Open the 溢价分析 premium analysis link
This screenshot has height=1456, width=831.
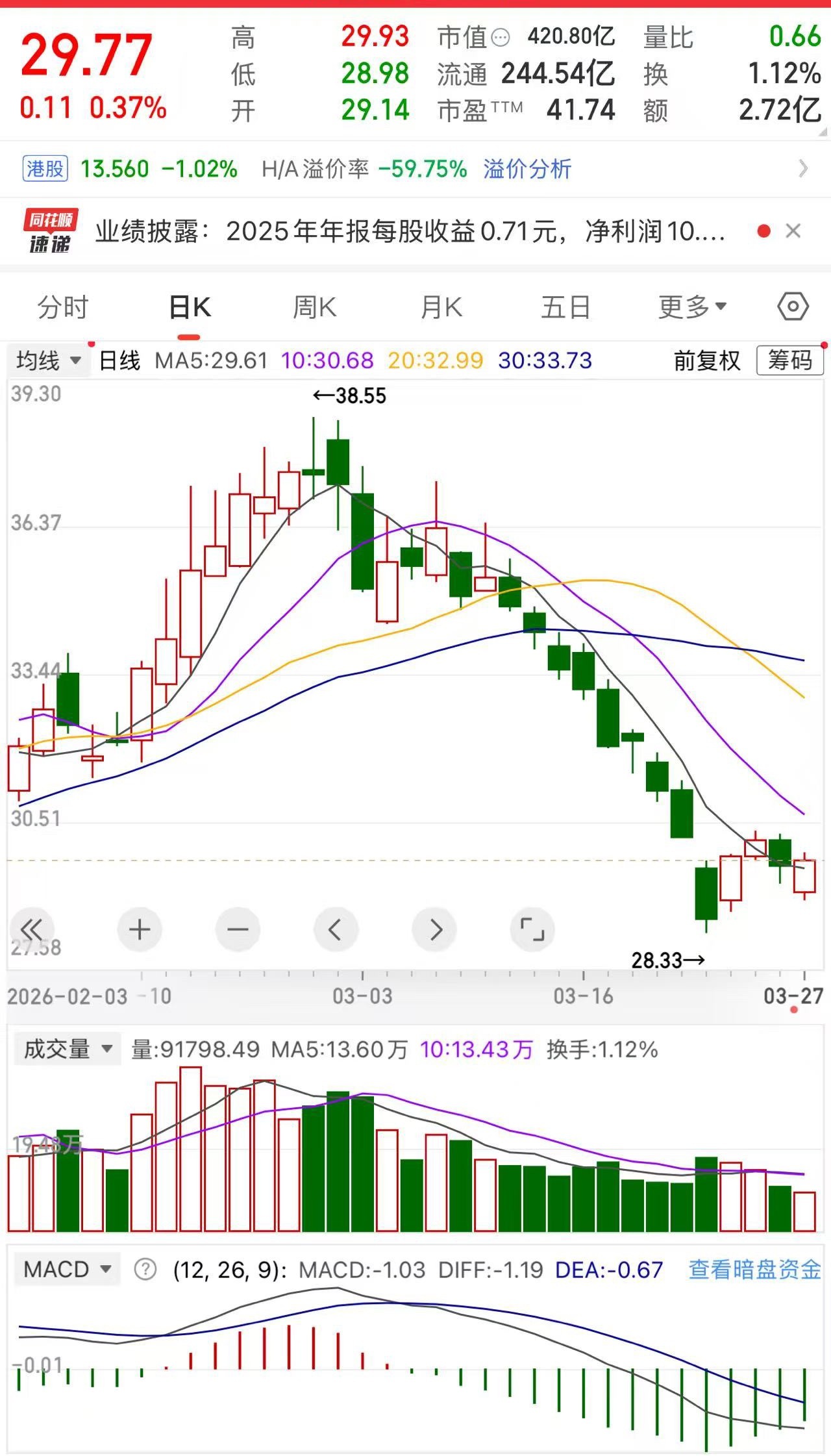[x=527, y=169]
